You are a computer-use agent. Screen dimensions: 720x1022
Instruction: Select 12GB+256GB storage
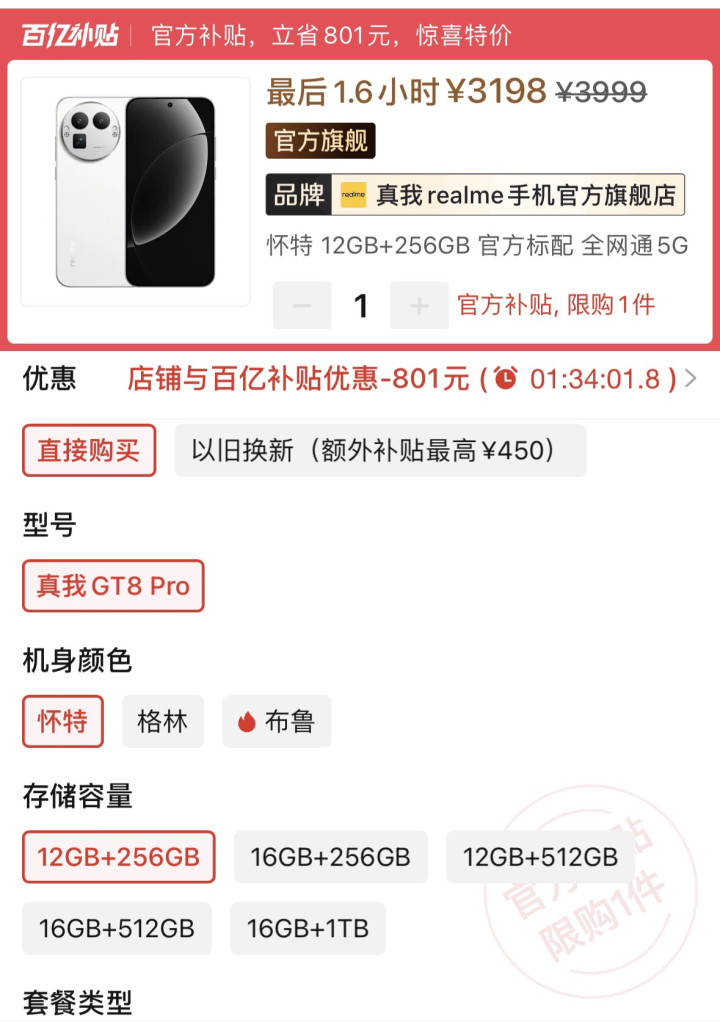click(x=118, y=857)
